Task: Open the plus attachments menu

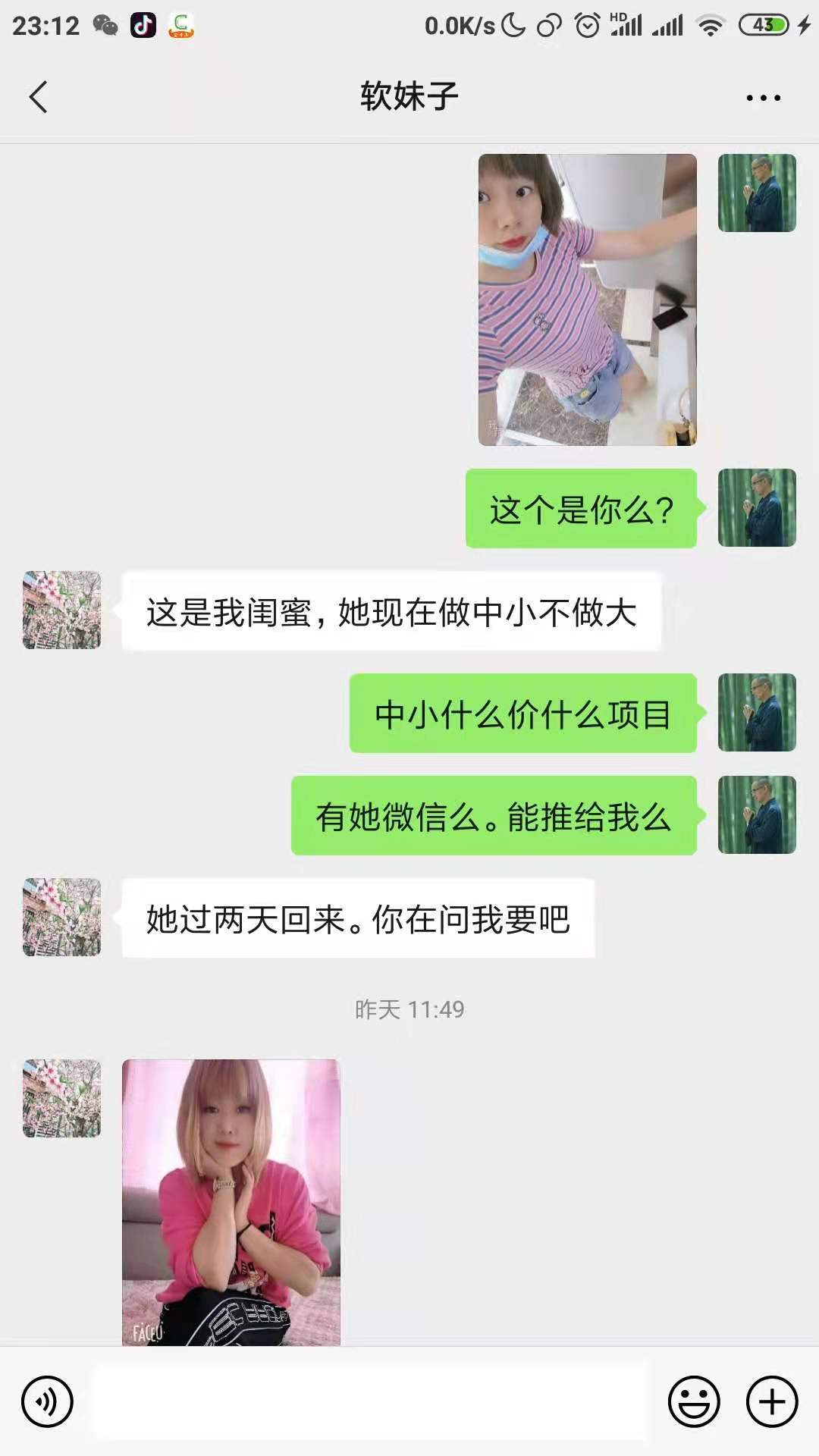Action: 772,1401
